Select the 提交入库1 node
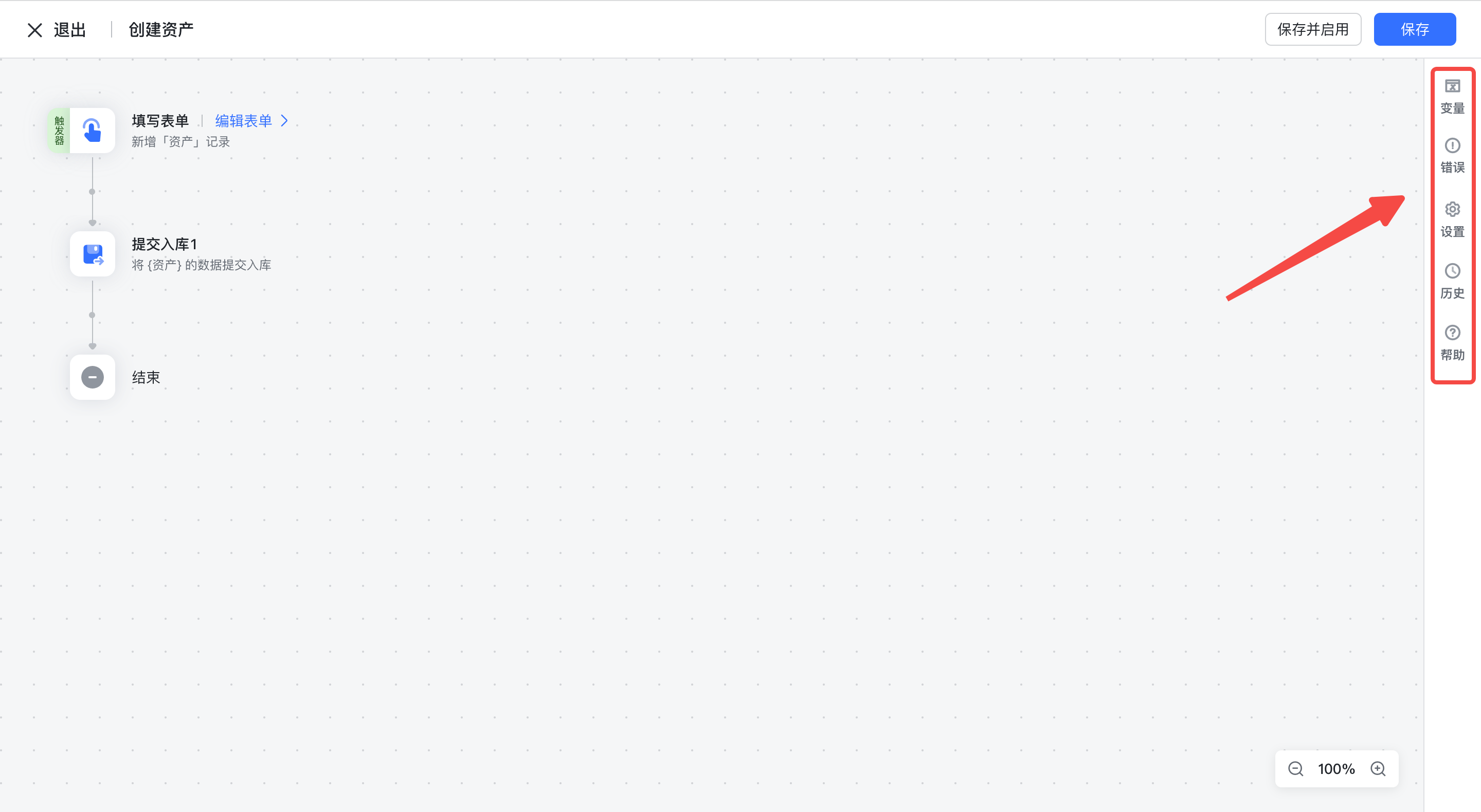Viewport: 1481px width, 812px height. [x=92, y=254]
